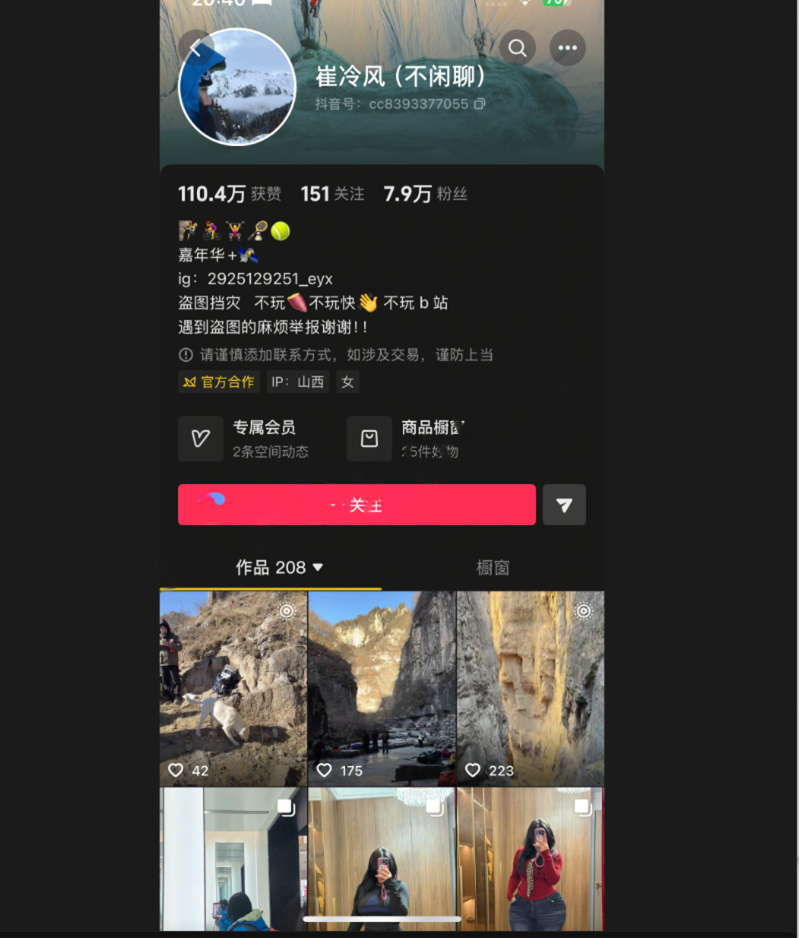Copy the Douyin ID using the copy icon
Screen dimensions: 799x938
(478, 103)
